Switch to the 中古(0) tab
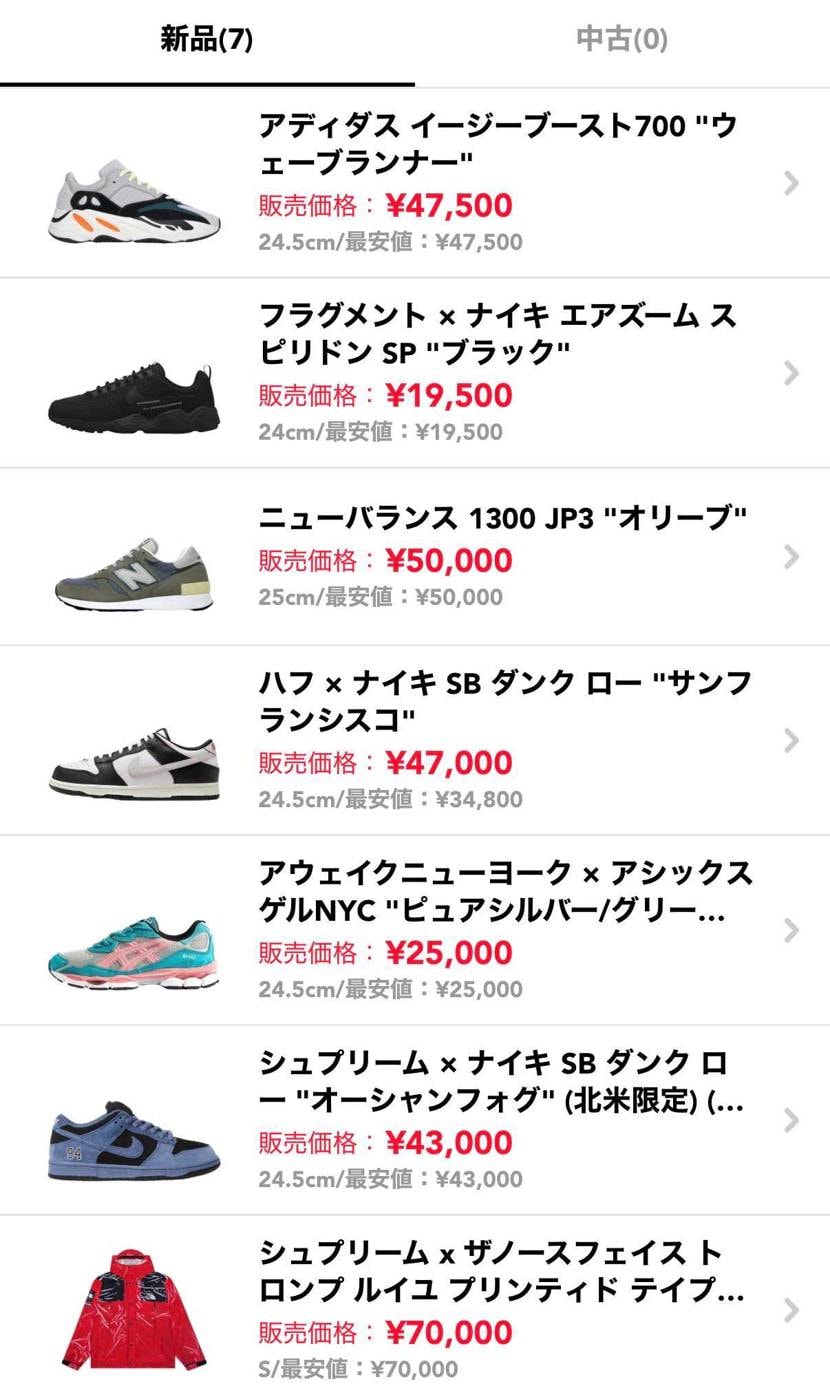This screenshot has width=830, height=1397. coord(622,42)
